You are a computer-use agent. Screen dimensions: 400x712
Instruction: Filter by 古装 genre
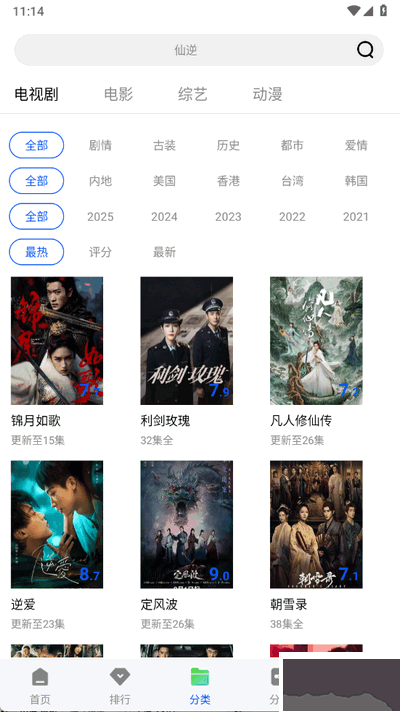pos(164,145)
